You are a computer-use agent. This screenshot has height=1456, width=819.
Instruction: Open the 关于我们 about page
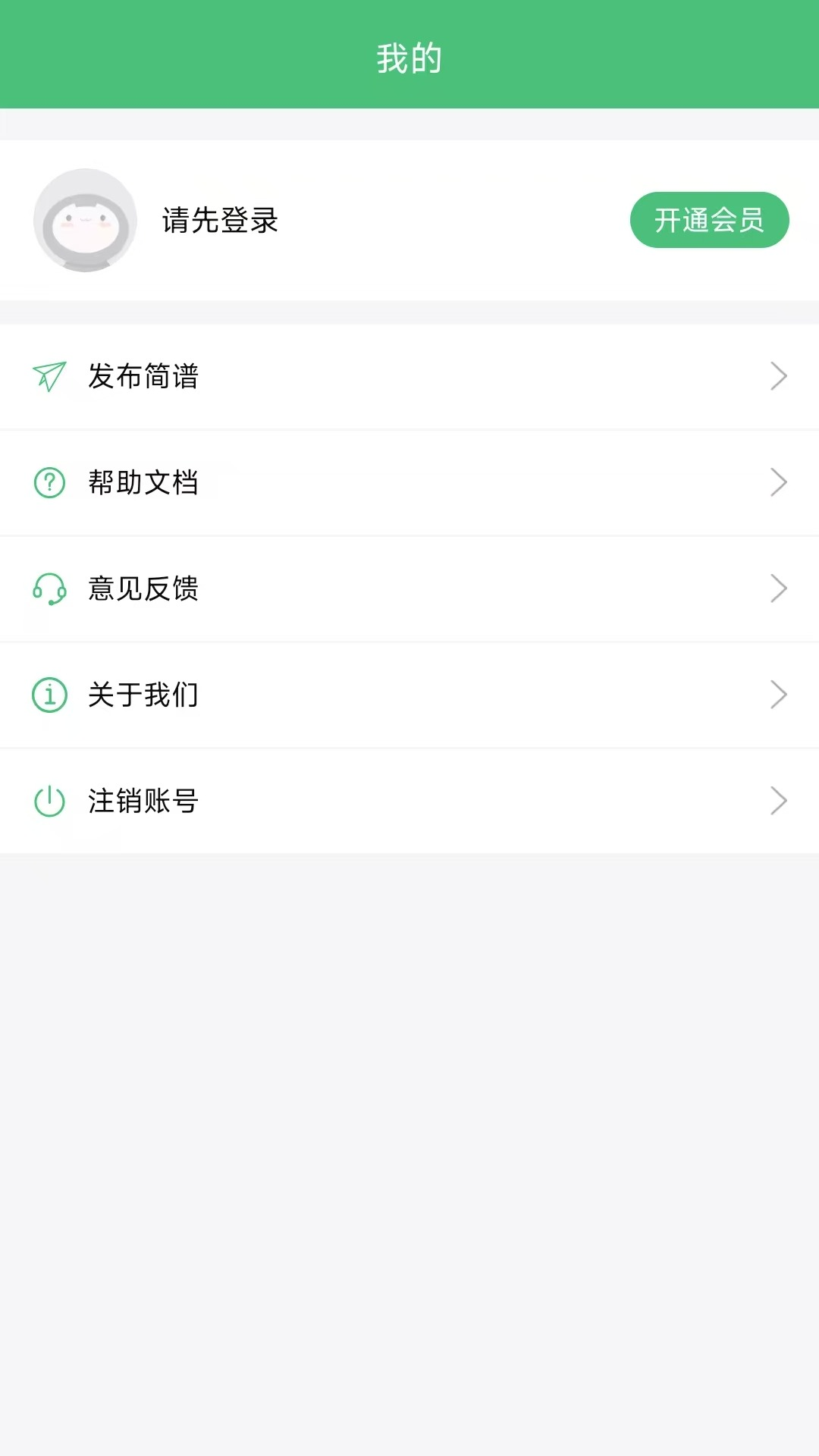pos(409,695)
